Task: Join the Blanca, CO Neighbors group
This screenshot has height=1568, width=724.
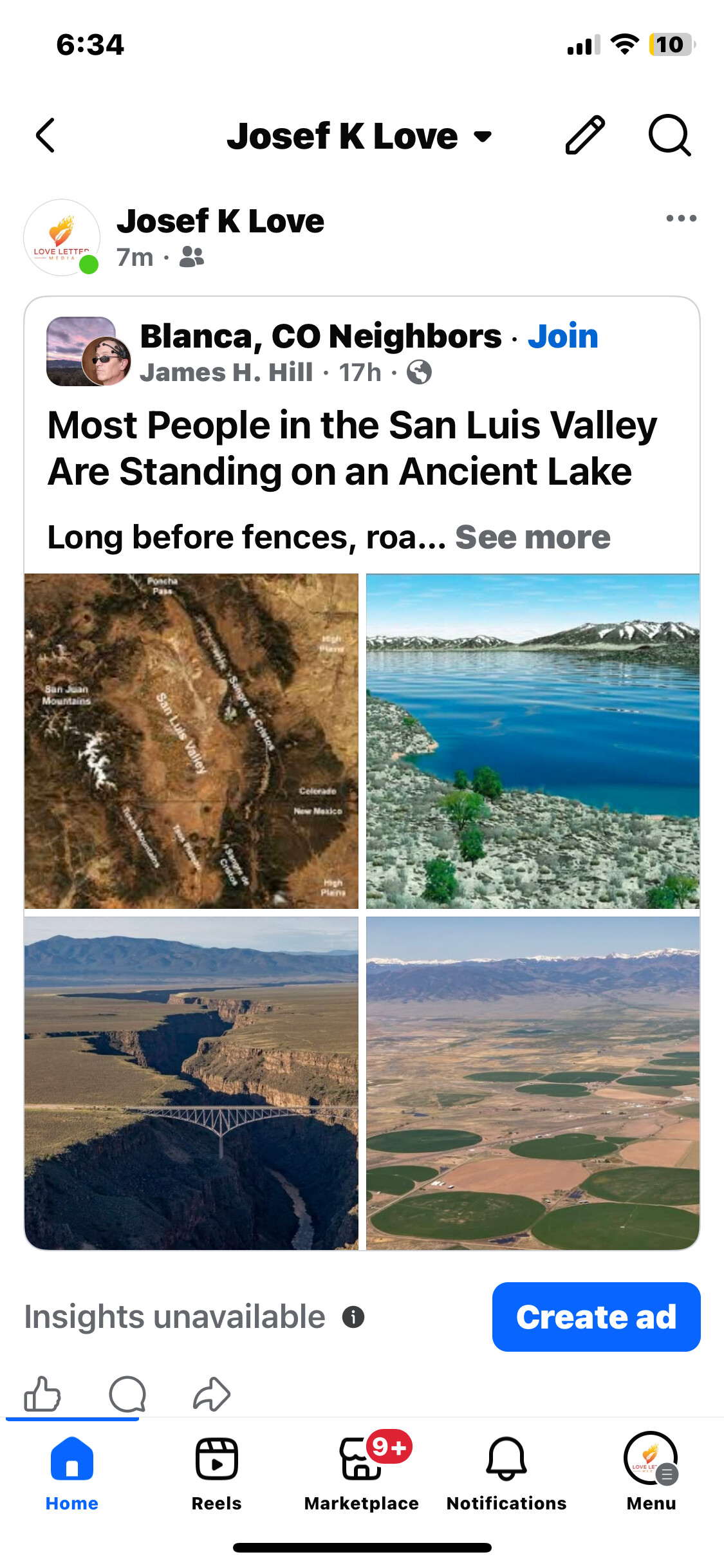Action: pyautogui.click(x=562, y=336)
